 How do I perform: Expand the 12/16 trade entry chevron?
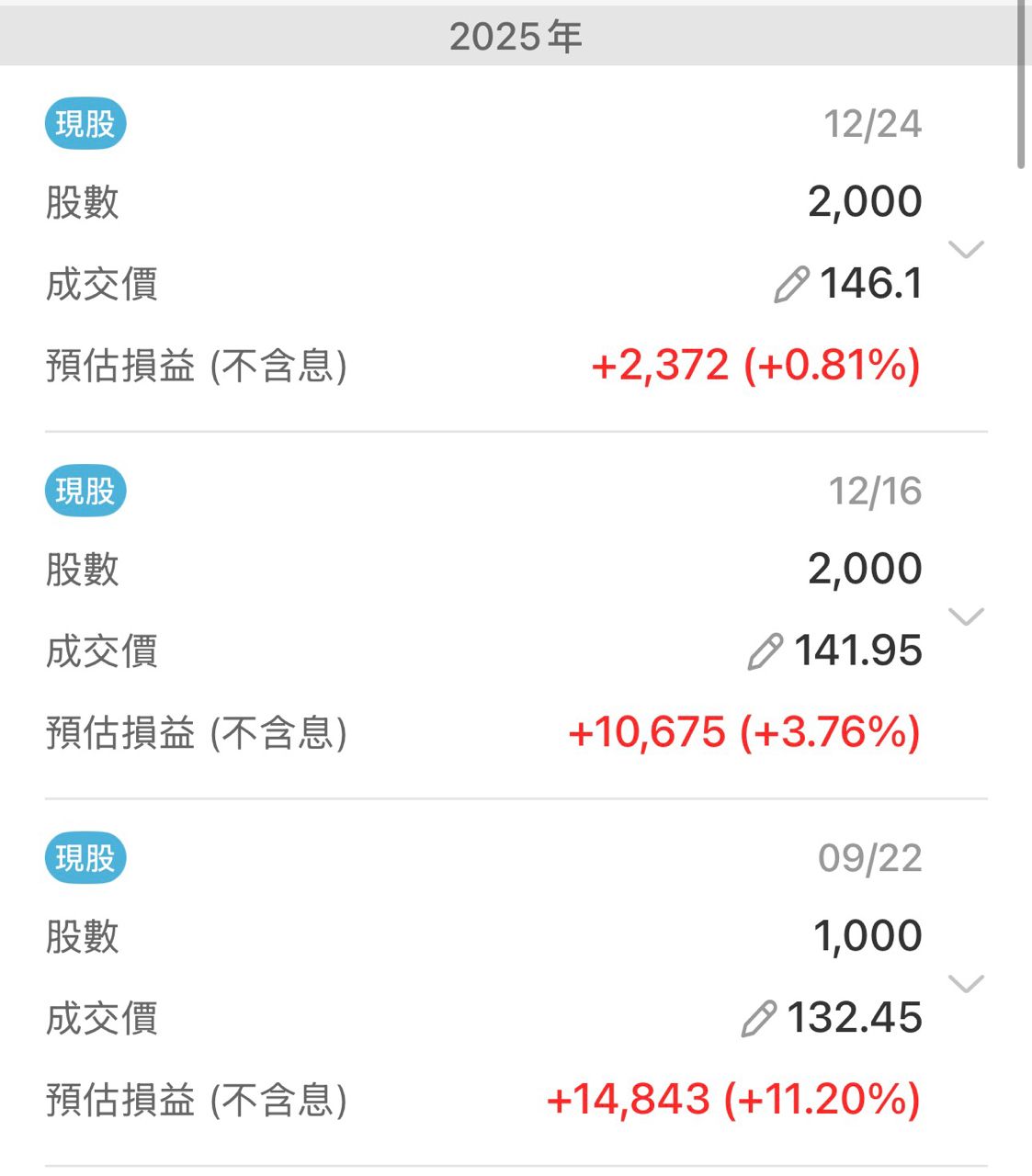pos(966,616)
